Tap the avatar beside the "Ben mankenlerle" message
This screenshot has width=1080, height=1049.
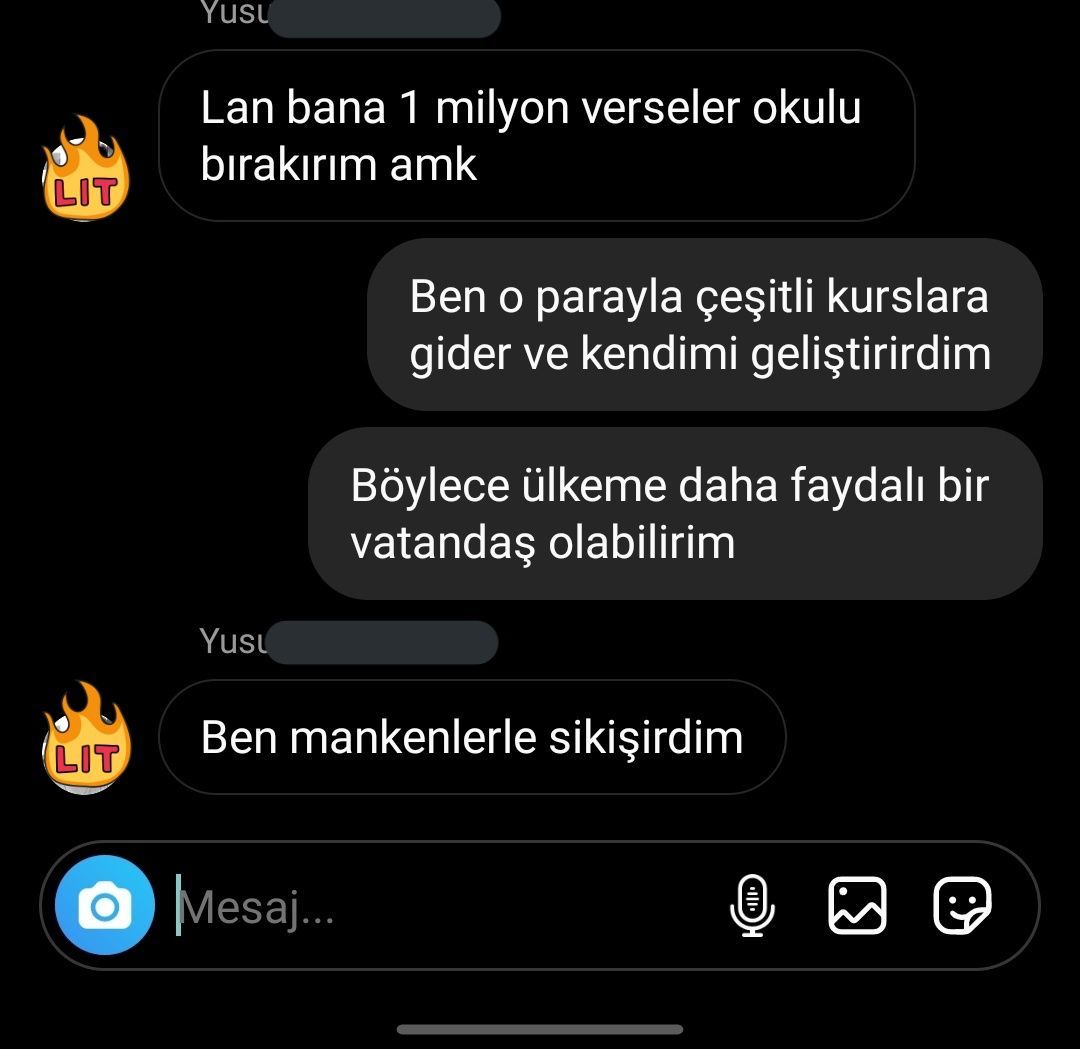86,738
